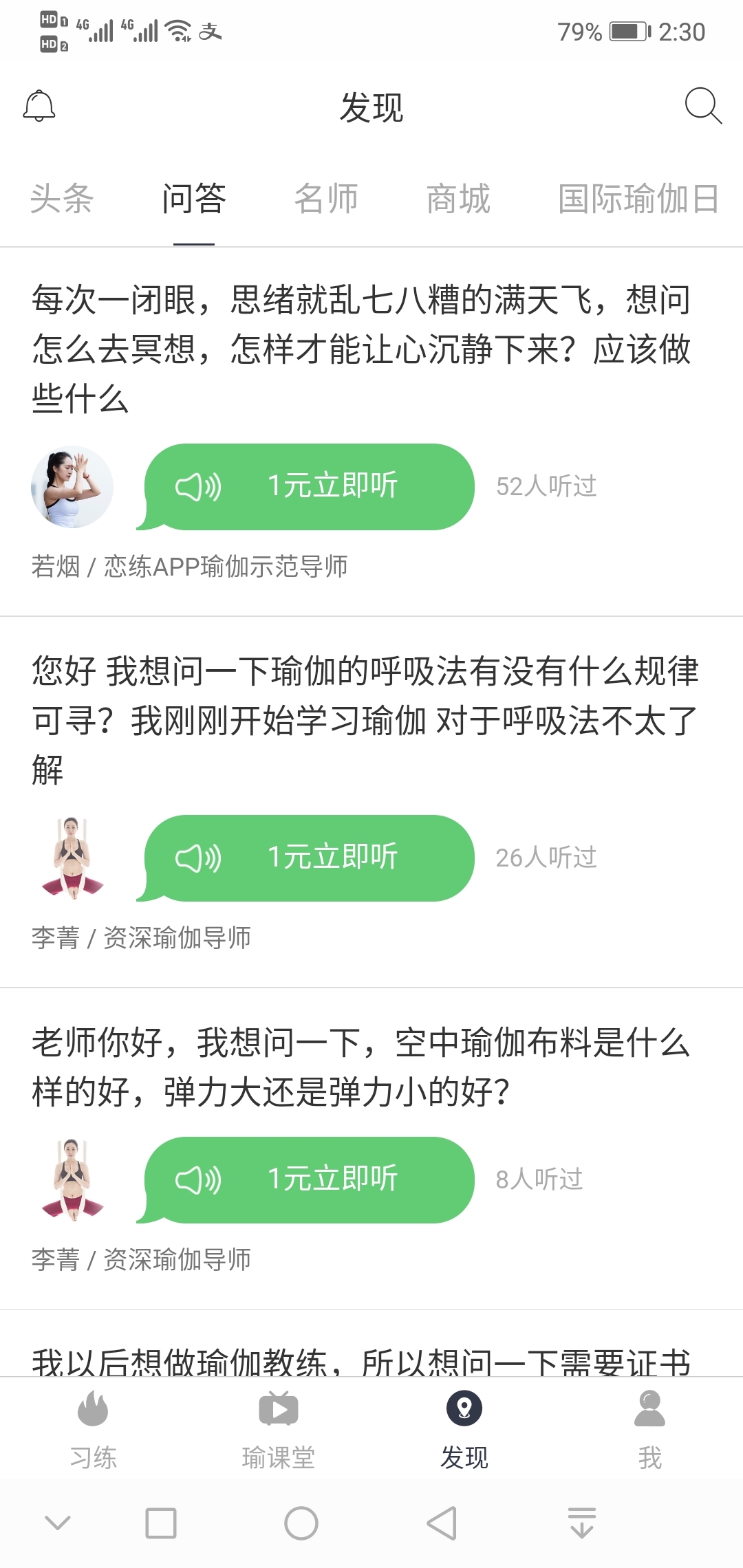Open the question about 空中瑜伽布料

[361, 1067]
